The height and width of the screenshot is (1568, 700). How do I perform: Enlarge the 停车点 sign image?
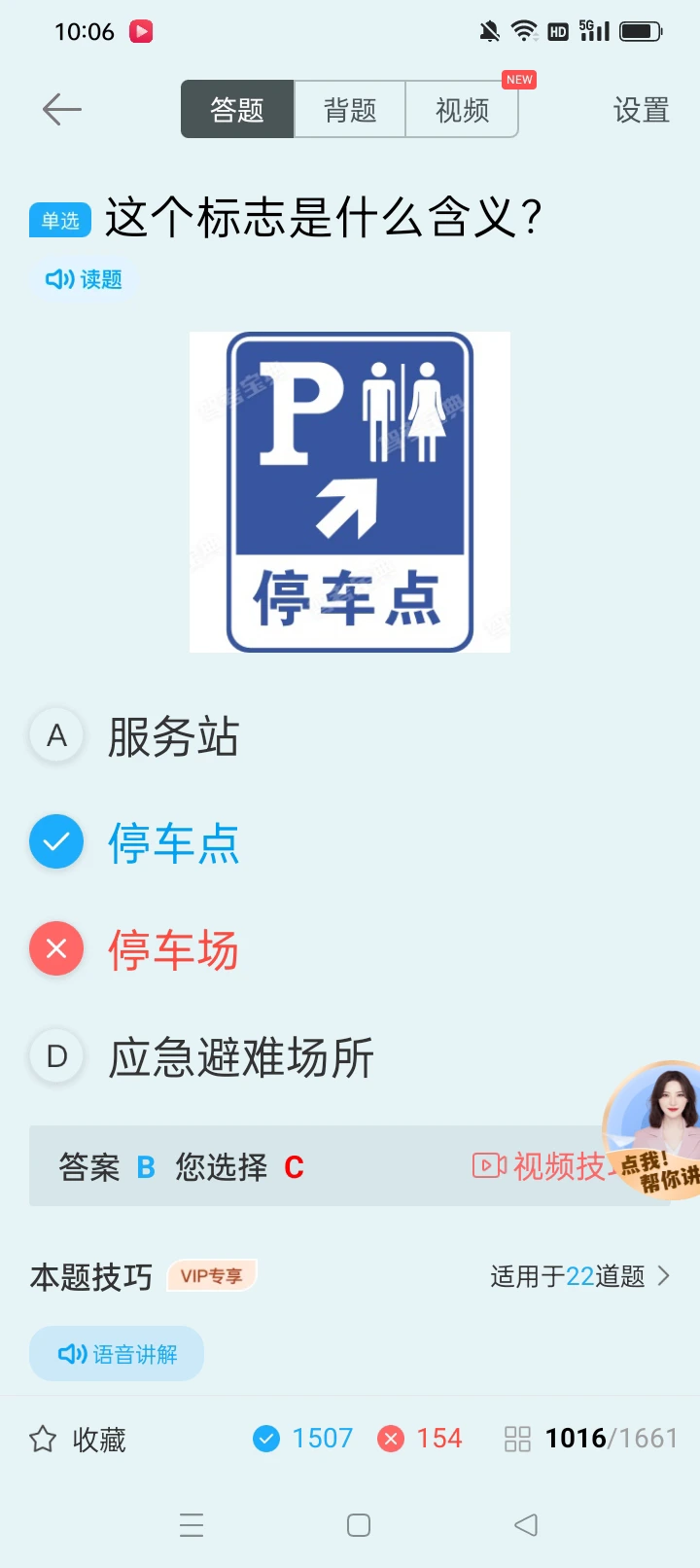tap(350, 492)
